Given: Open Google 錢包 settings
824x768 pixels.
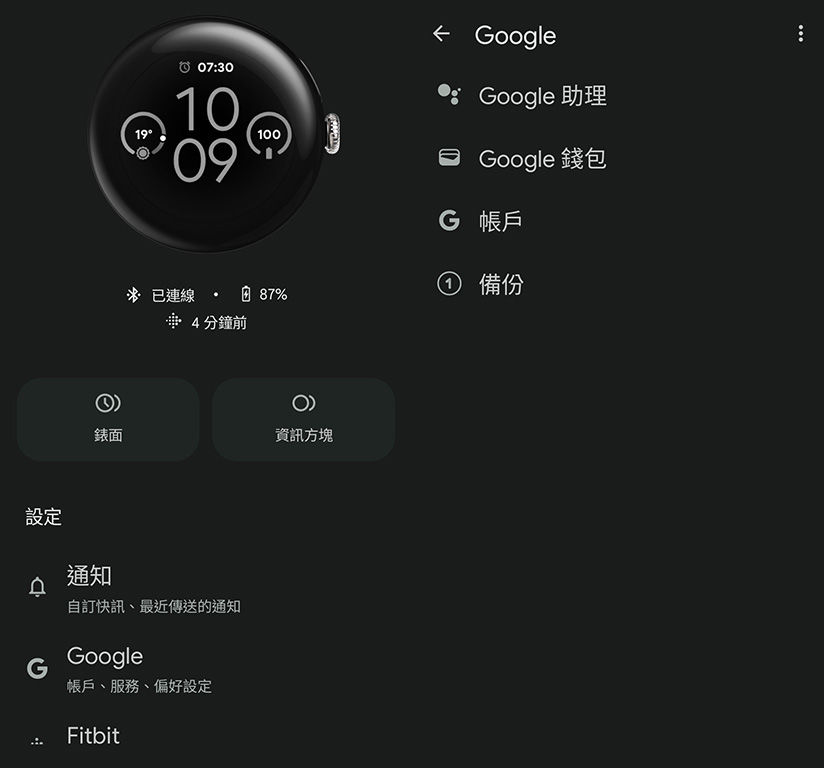Looking at the screenshot, I should pos(542,159).
